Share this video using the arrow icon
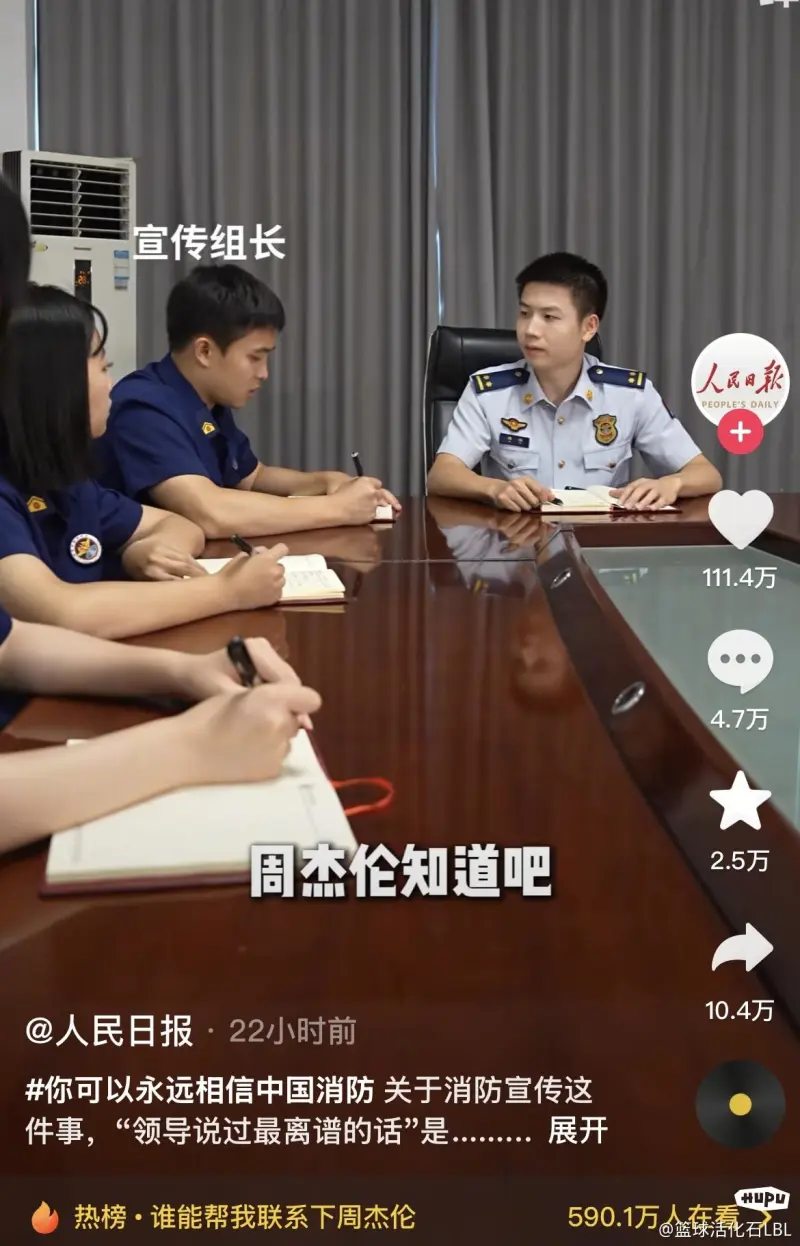The height and width of the screenshot is (1246, 800). (x=741, y=949)
